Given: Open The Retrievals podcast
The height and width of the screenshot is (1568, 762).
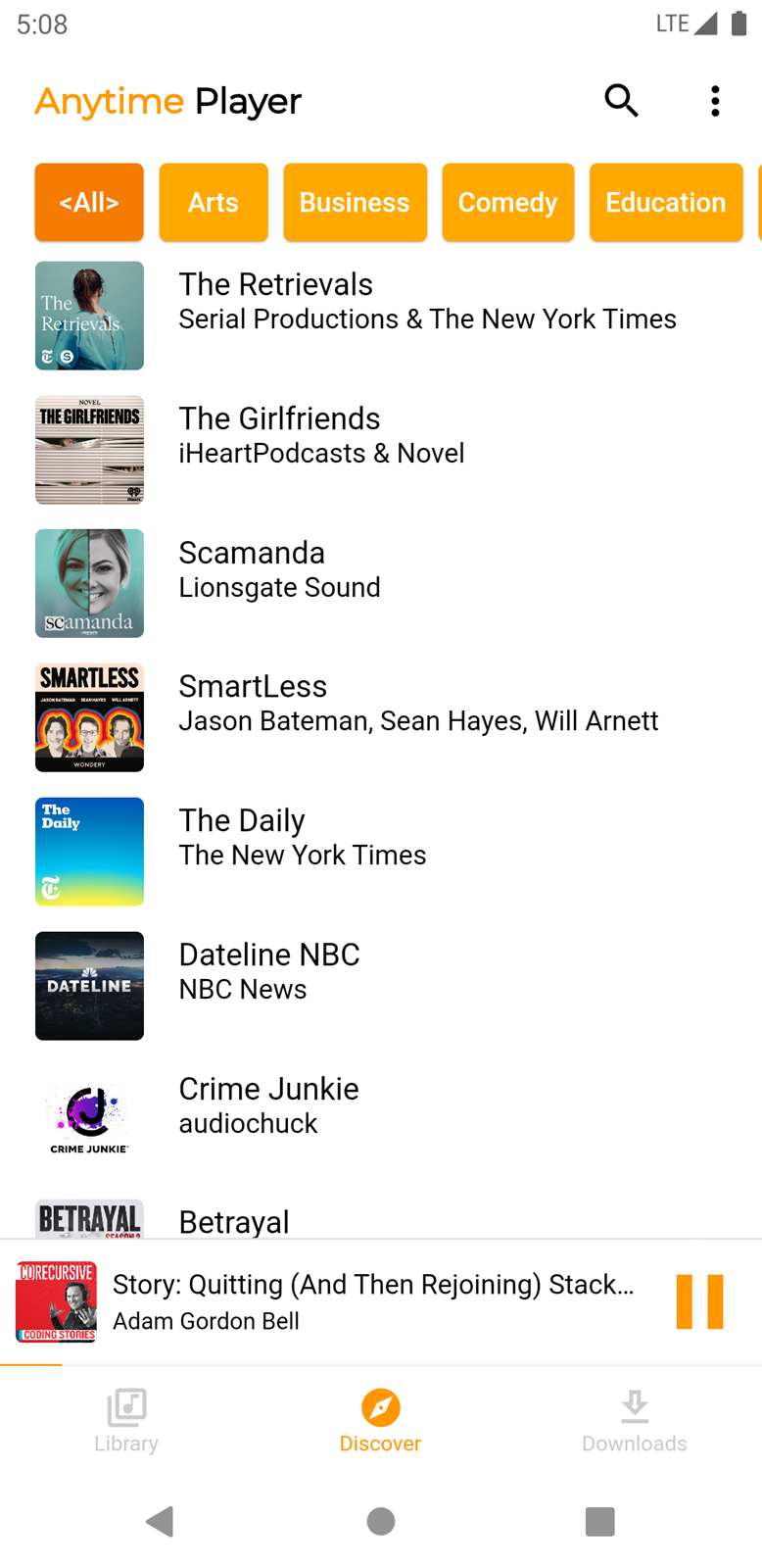Looking at the screenshot, I should pyautogui.click(x=381, y=316).
